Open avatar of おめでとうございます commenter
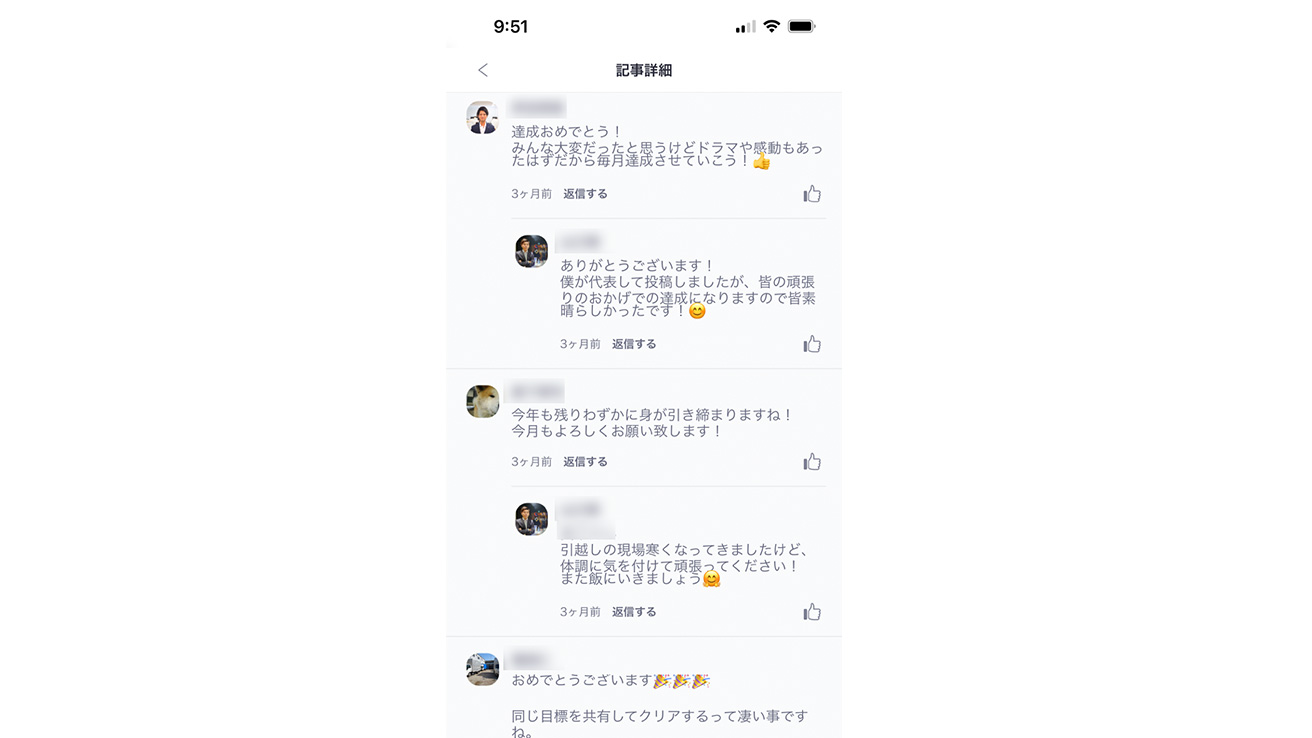Image resolution: width=1312 pixels, height=738 pixels. click(483, 669)
